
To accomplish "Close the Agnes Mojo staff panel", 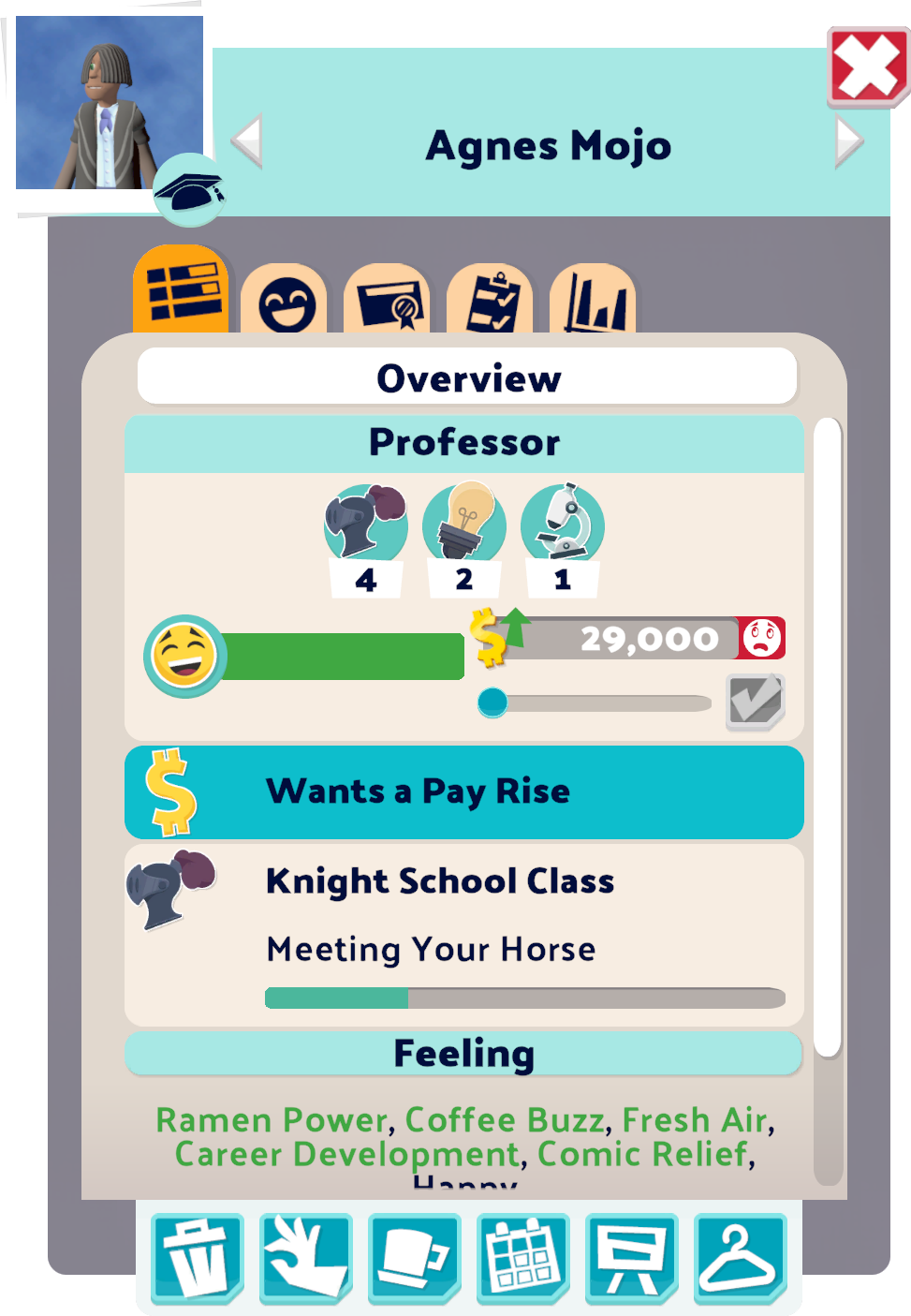I will pos(868,67).
